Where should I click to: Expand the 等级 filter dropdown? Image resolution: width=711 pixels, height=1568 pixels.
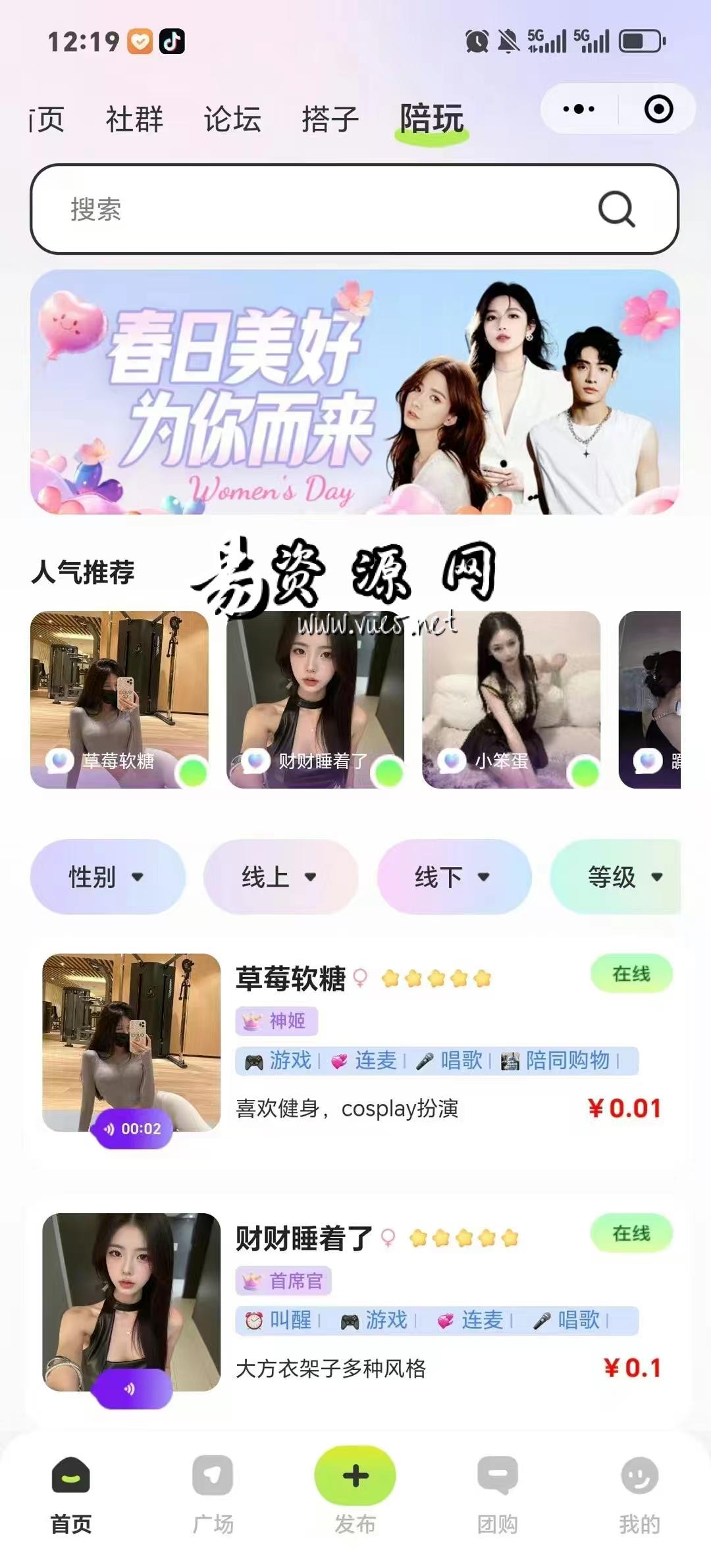pyautogui.click(x=616, y=876)
